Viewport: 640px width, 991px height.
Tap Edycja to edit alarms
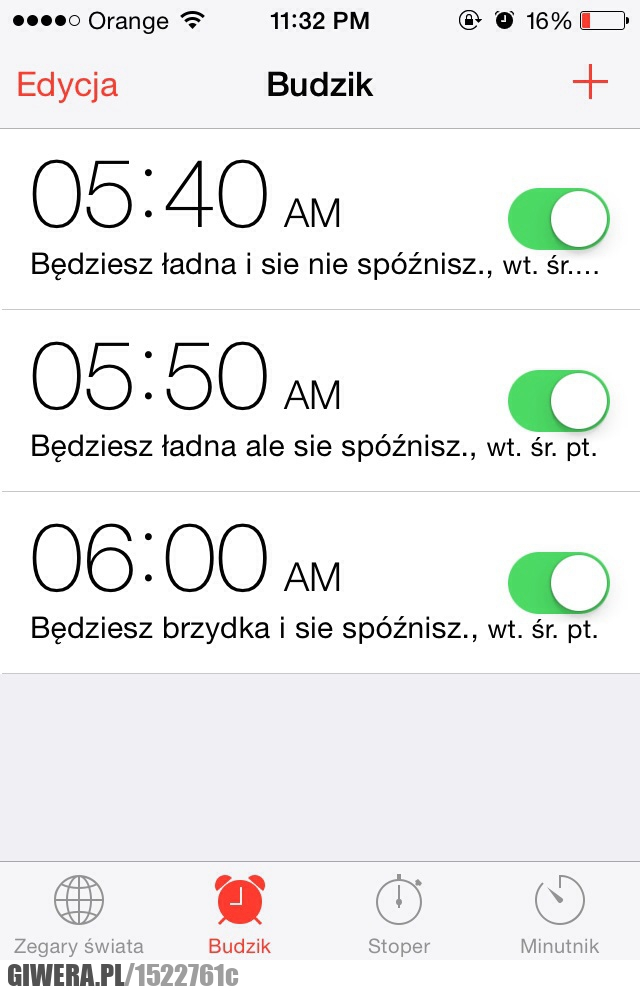click(x=67, y=84)
